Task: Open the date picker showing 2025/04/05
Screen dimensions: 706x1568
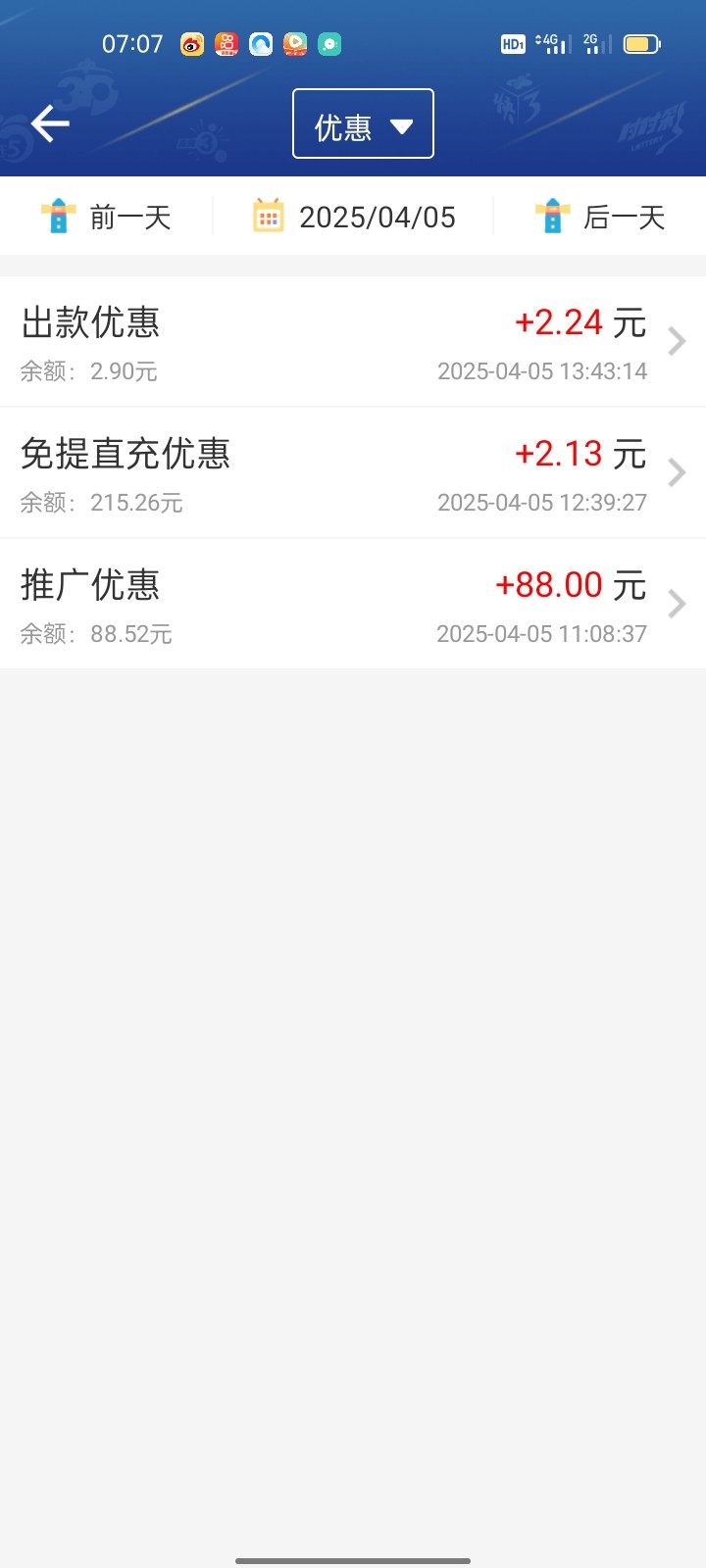Action: point(355,217)
